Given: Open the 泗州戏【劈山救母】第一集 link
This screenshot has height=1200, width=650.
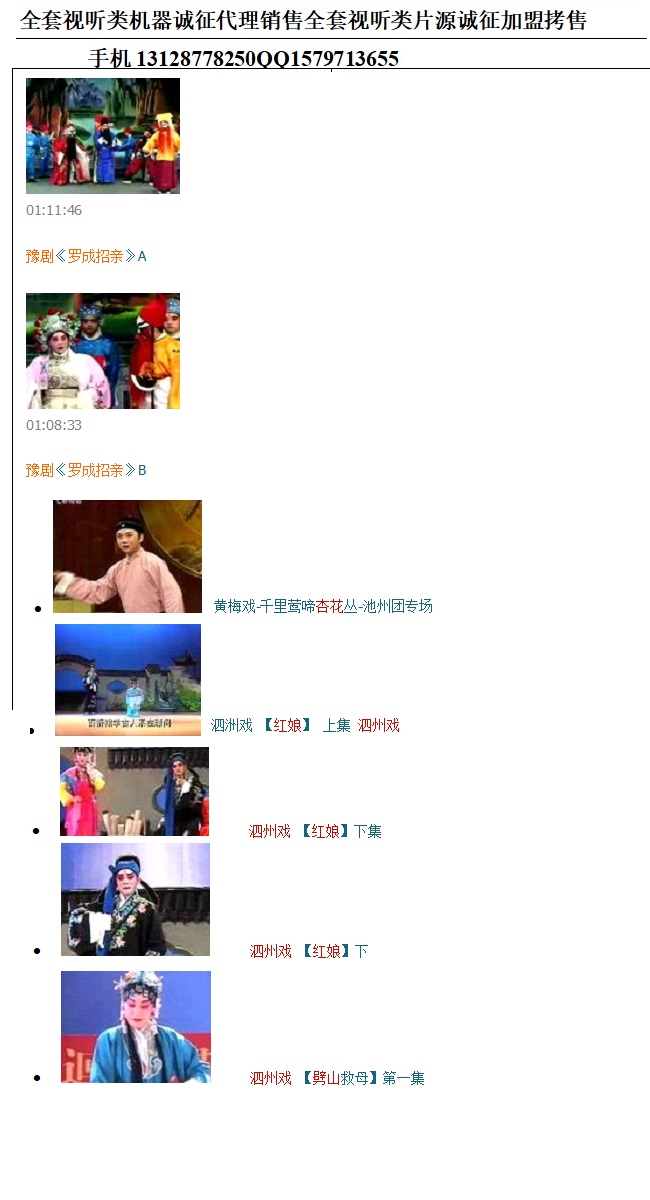Looking at the screenshot, I should click(337, 1078).
